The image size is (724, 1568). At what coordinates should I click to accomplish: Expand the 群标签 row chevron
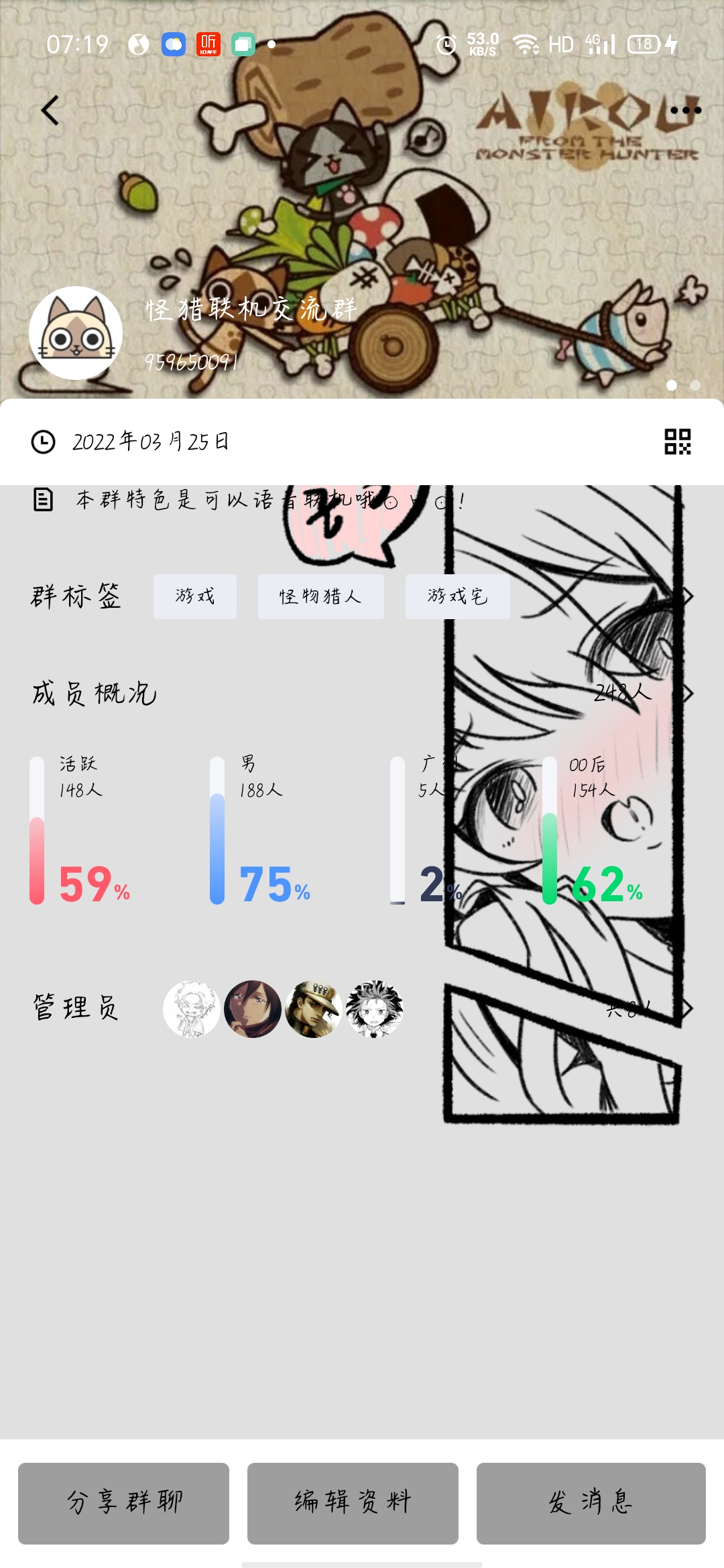coord(686,596)
